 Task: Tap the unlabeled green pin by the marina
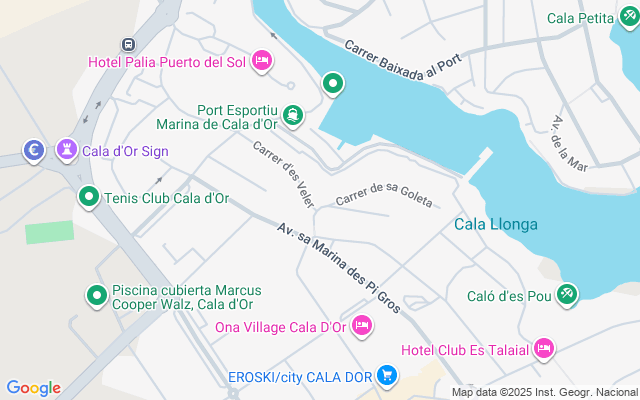pyautogui.click(x=332, y=84)
